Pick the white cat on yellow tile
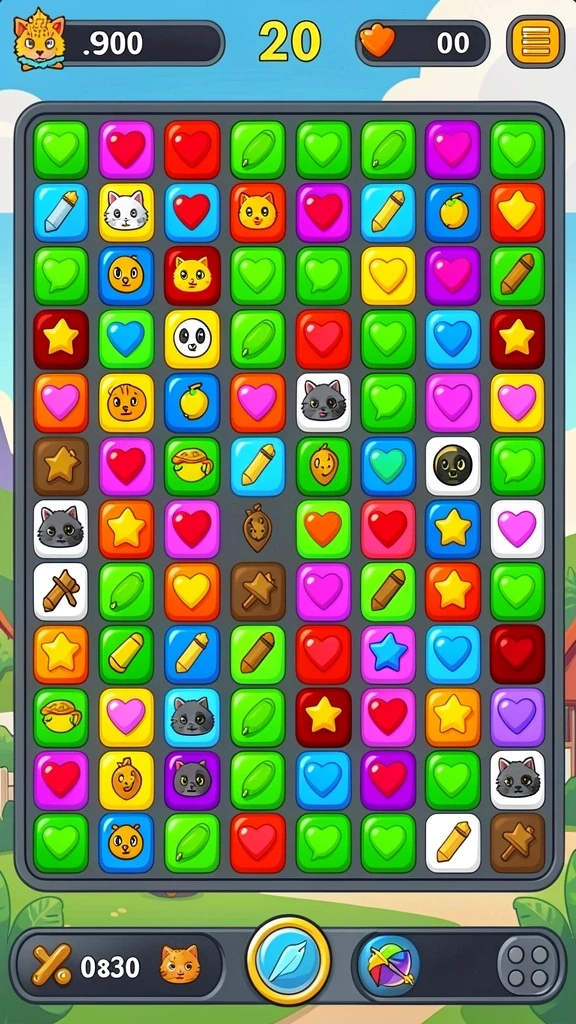This screenshot has width=576, height=1024. coord(127,212)
